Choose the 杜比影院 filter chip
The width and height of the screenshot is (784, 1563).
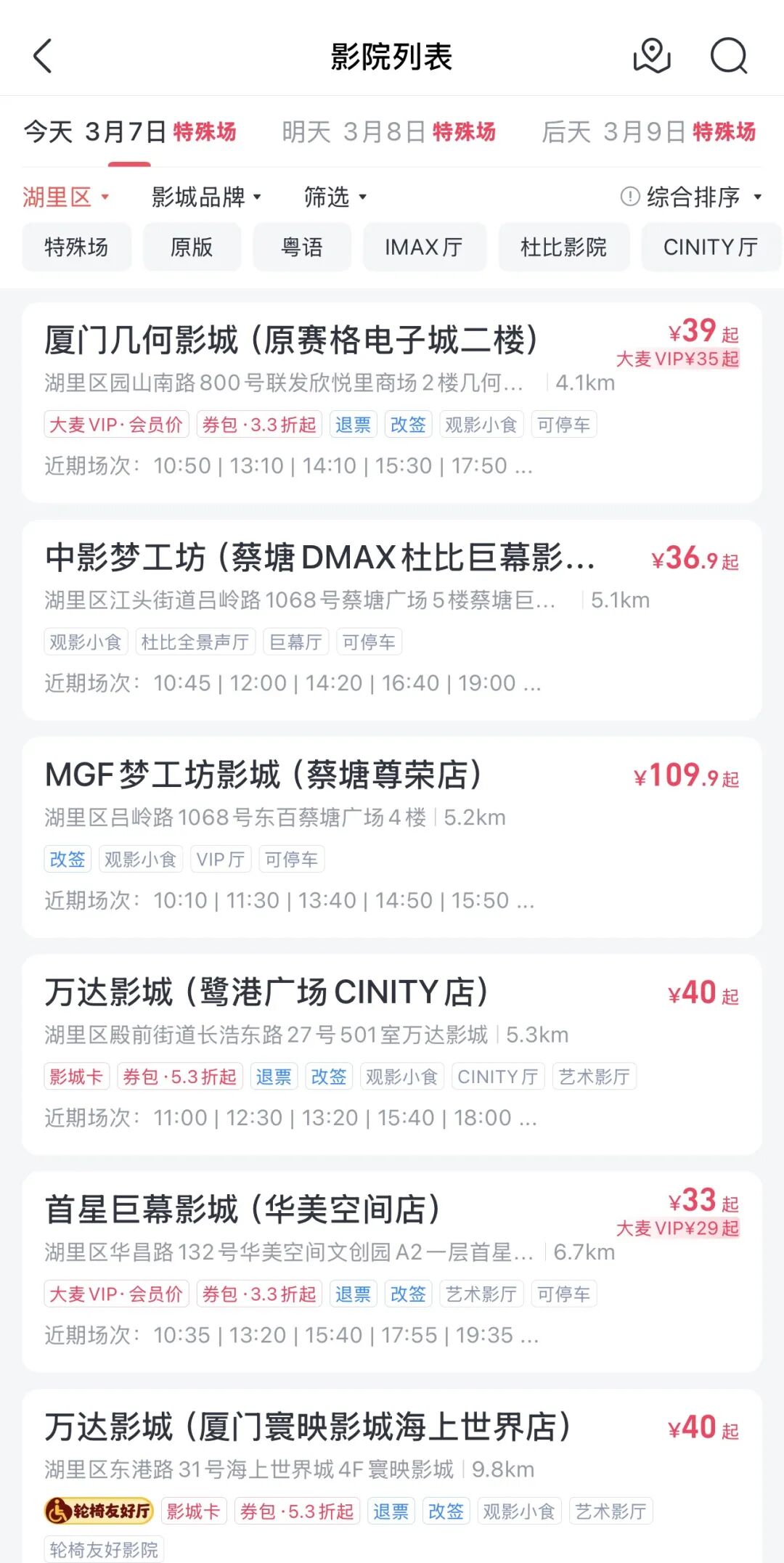pyautogui.click(x=563, y=248)
